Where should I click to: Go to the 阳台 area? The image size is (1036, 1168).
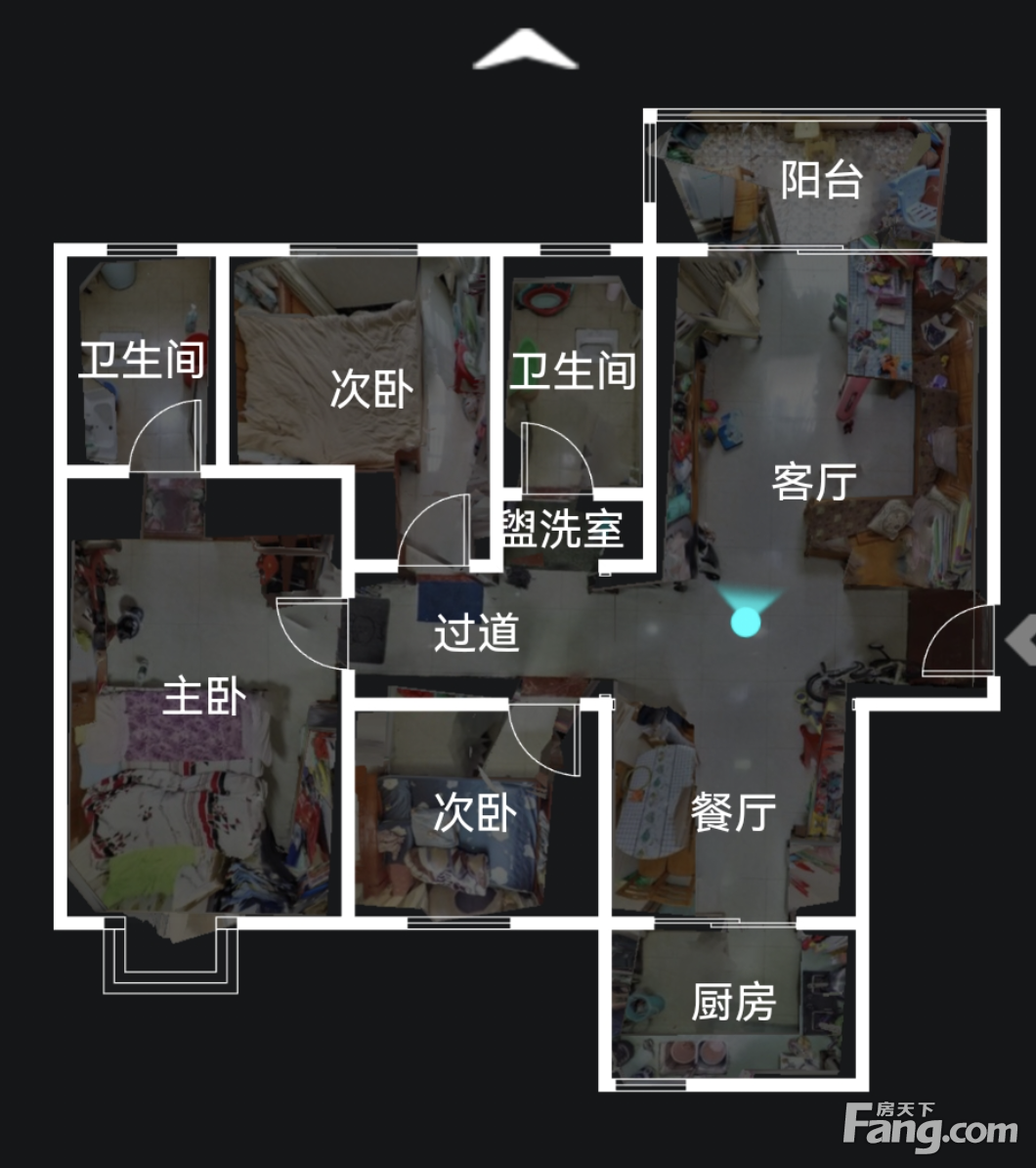pos(822,180)
